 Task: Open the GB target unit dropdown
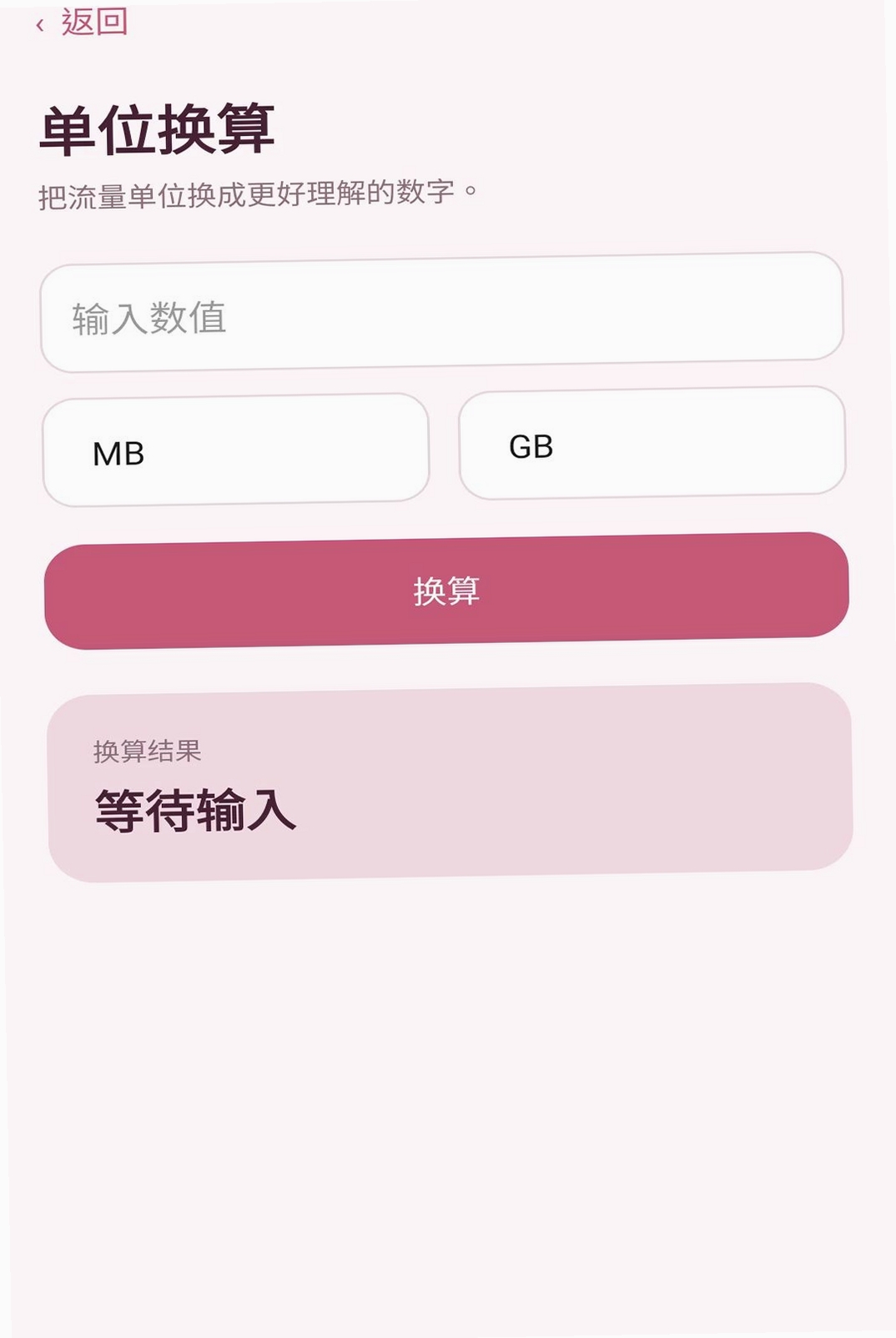pos(652,443)
